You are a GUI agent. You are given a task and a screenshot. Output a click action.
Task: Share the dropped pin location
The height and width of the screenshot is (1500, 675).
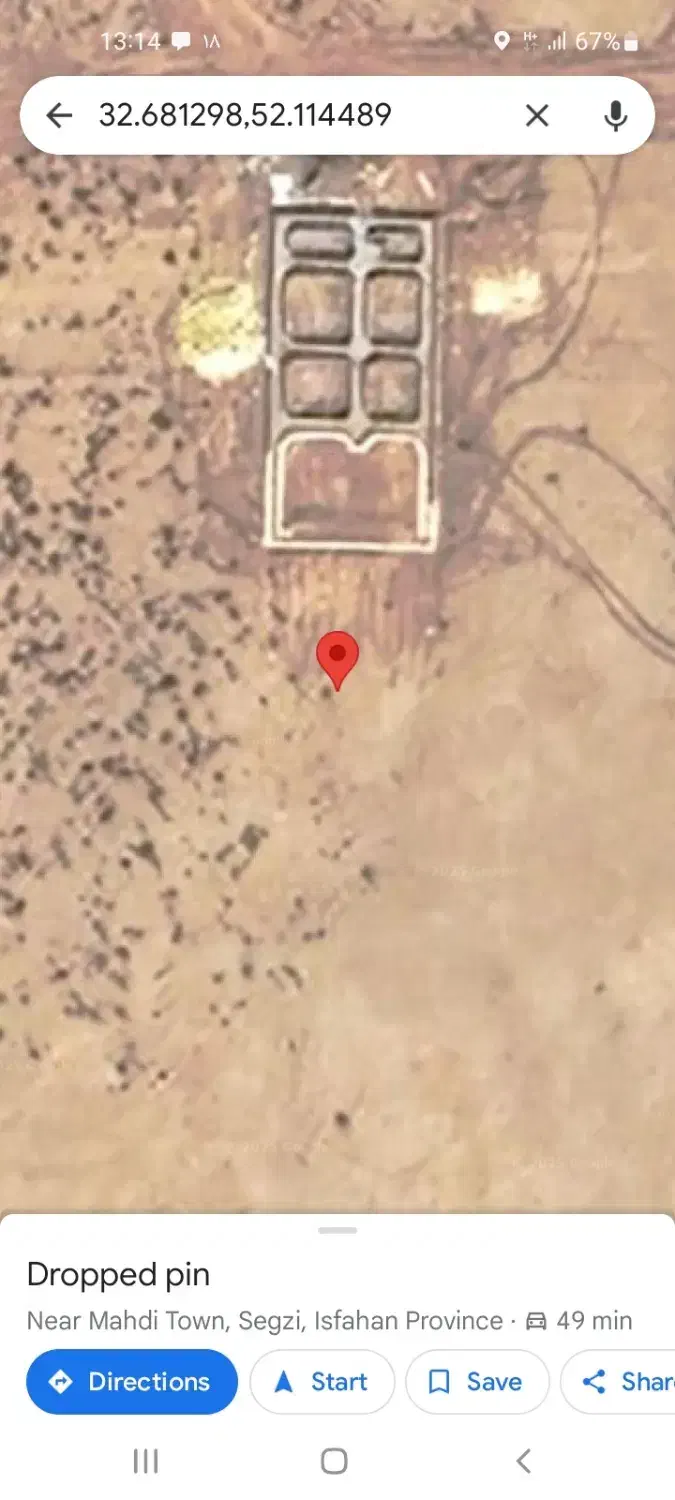point(618,1382)
